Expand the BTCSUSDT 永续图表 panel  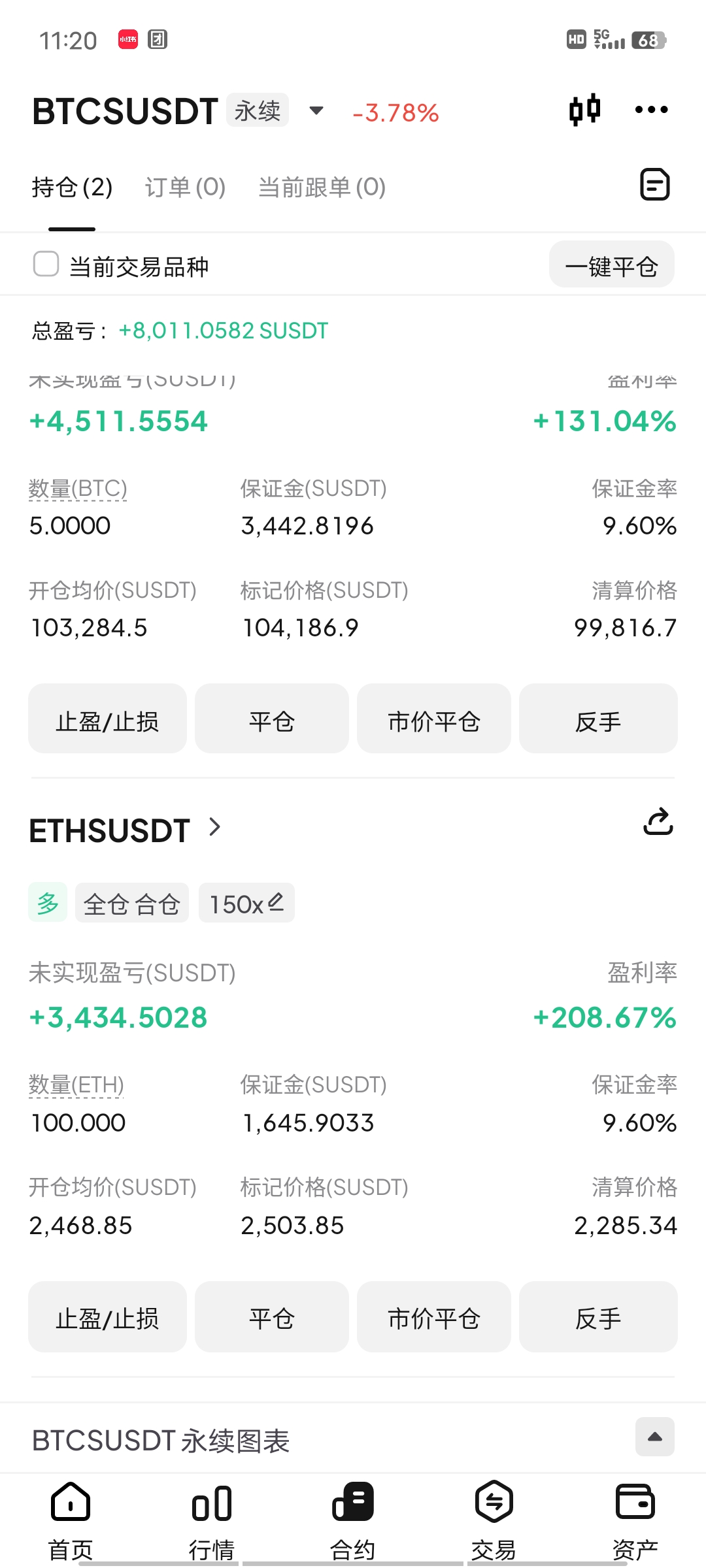654,1437
